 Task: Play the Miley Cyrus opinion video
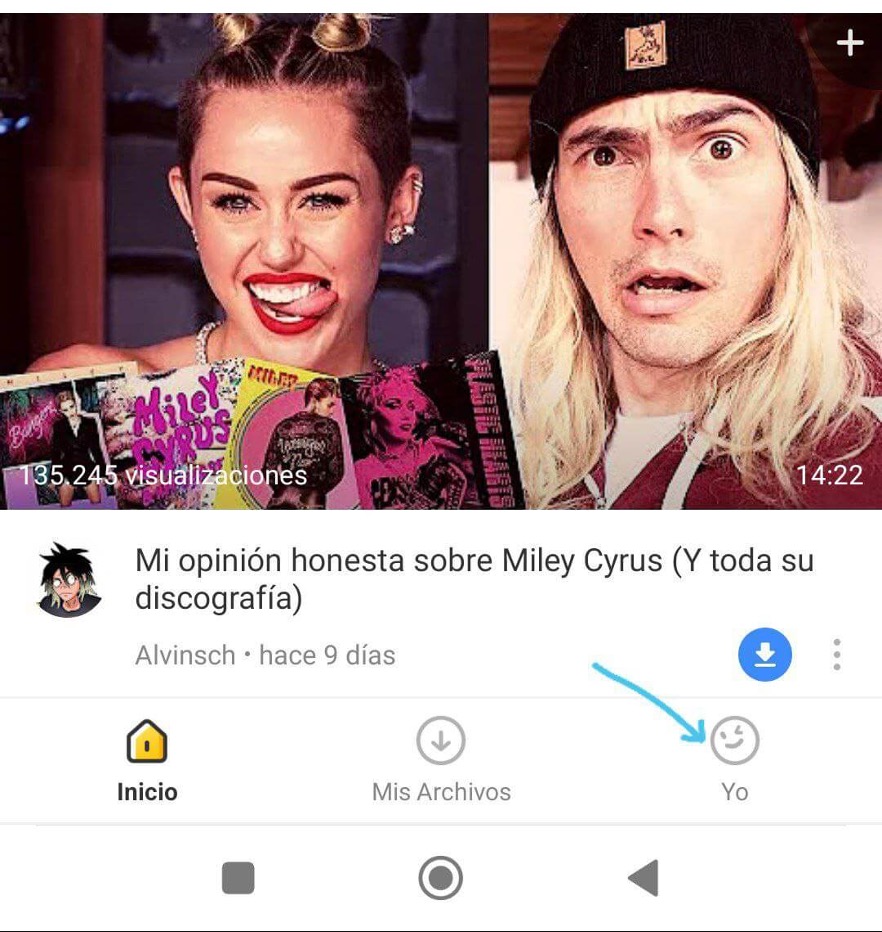pos(440,260)
